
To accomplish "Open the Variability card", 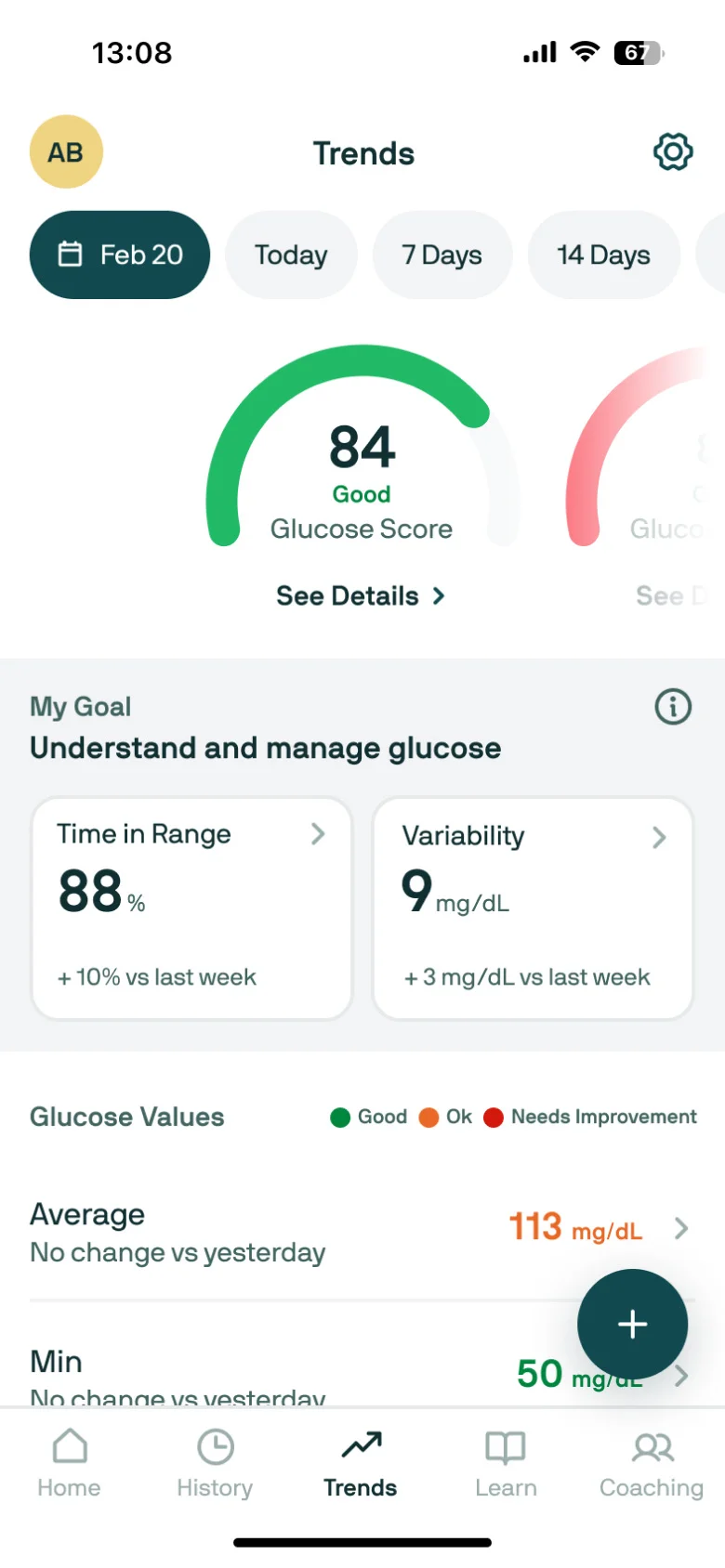I will pyautogui.click(x=533, y=908).
